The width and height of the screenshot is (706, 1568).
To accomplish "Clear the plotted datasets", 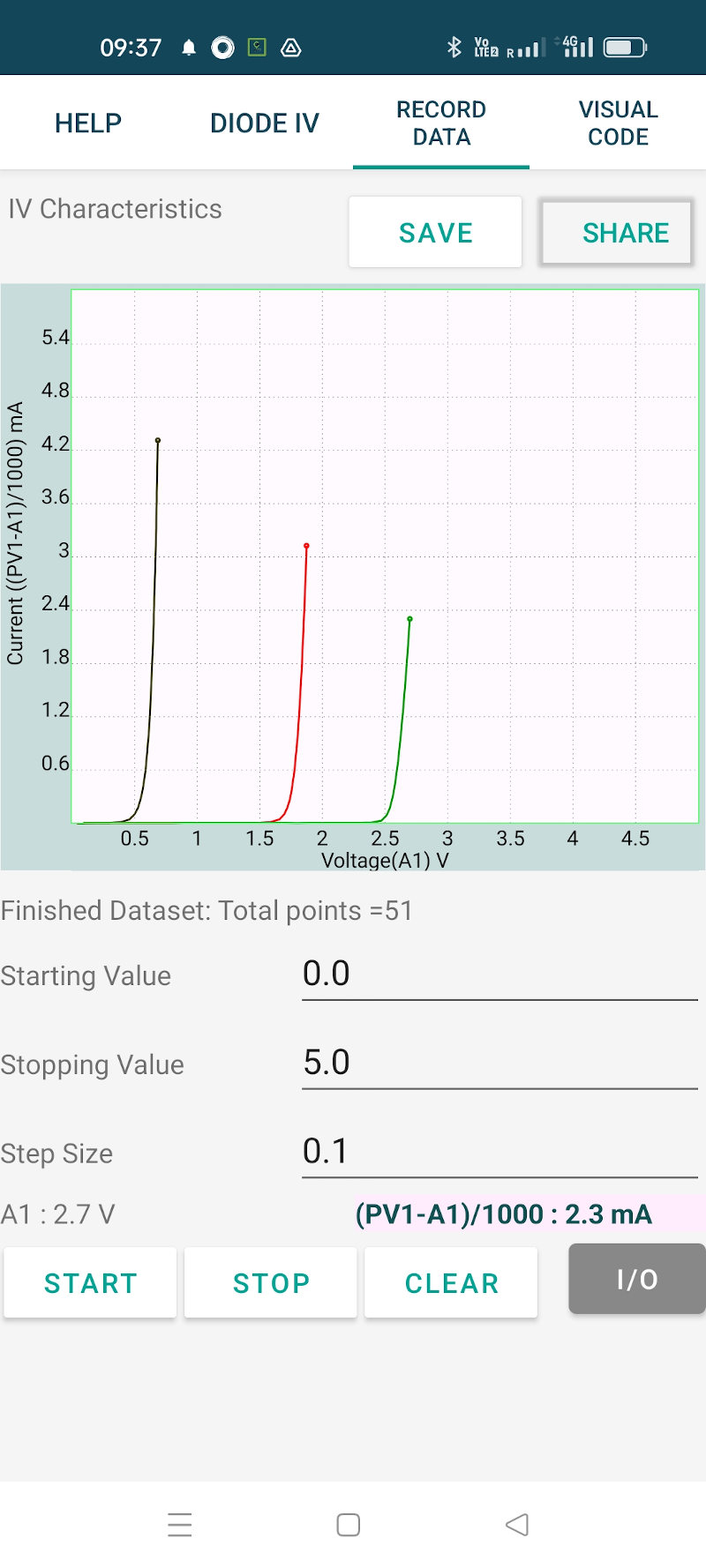I will [451, 1282].
